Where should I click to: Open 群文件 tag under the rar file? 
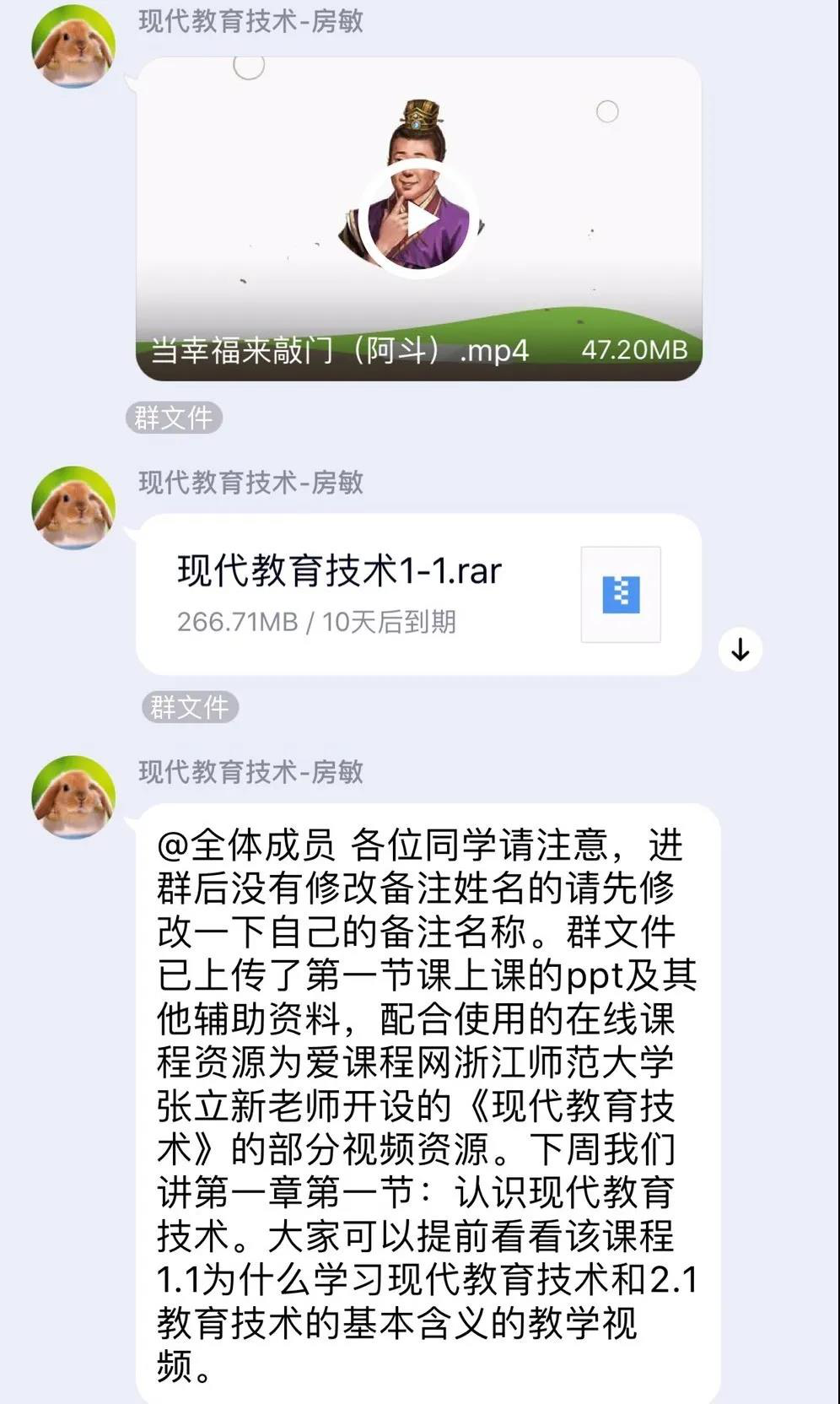[190, 707]
